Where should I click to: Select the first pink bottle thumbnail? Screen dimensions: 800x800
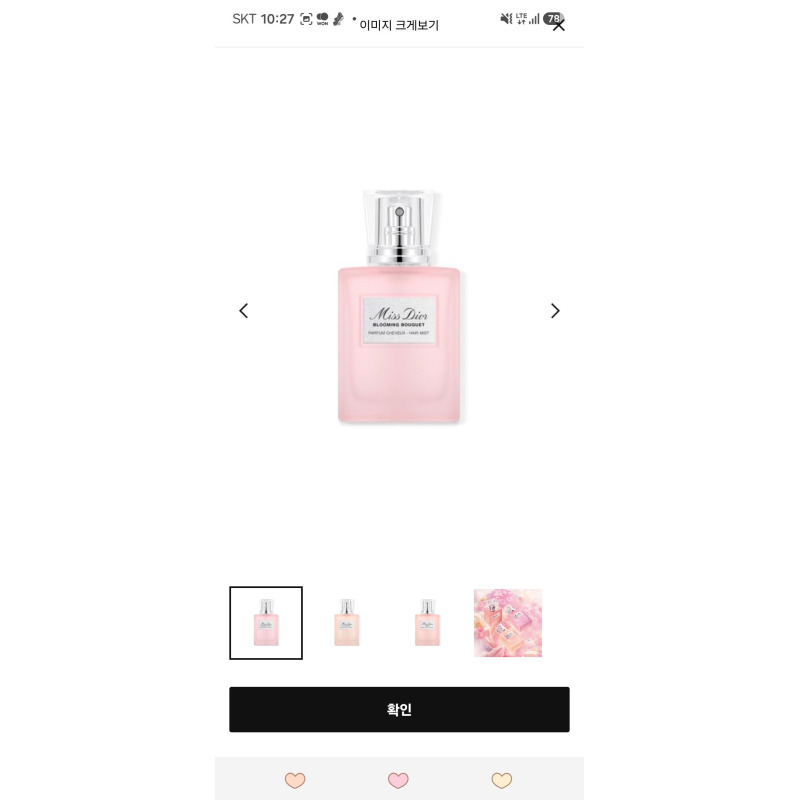pos(266,623)
